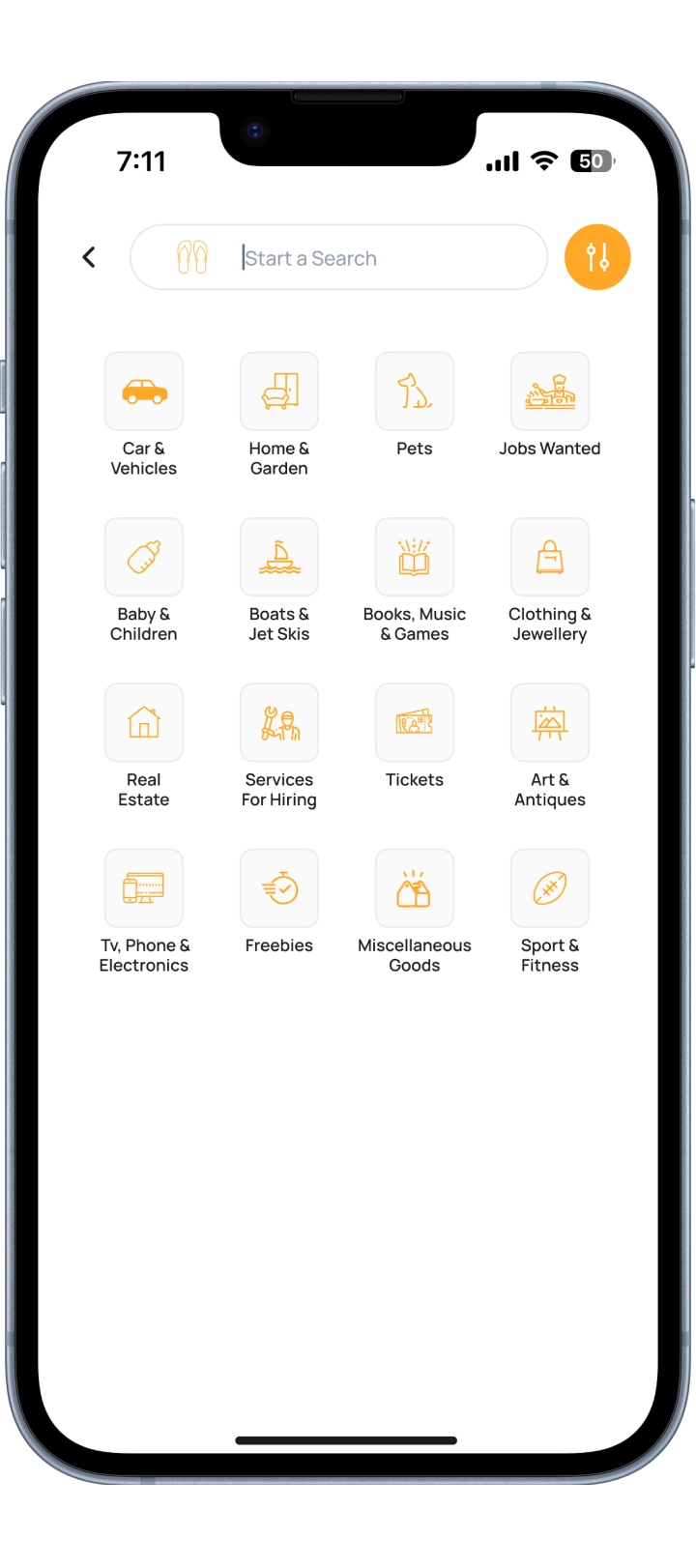
Task: Choose the Baby & Children category
Action: coord(144,557)
